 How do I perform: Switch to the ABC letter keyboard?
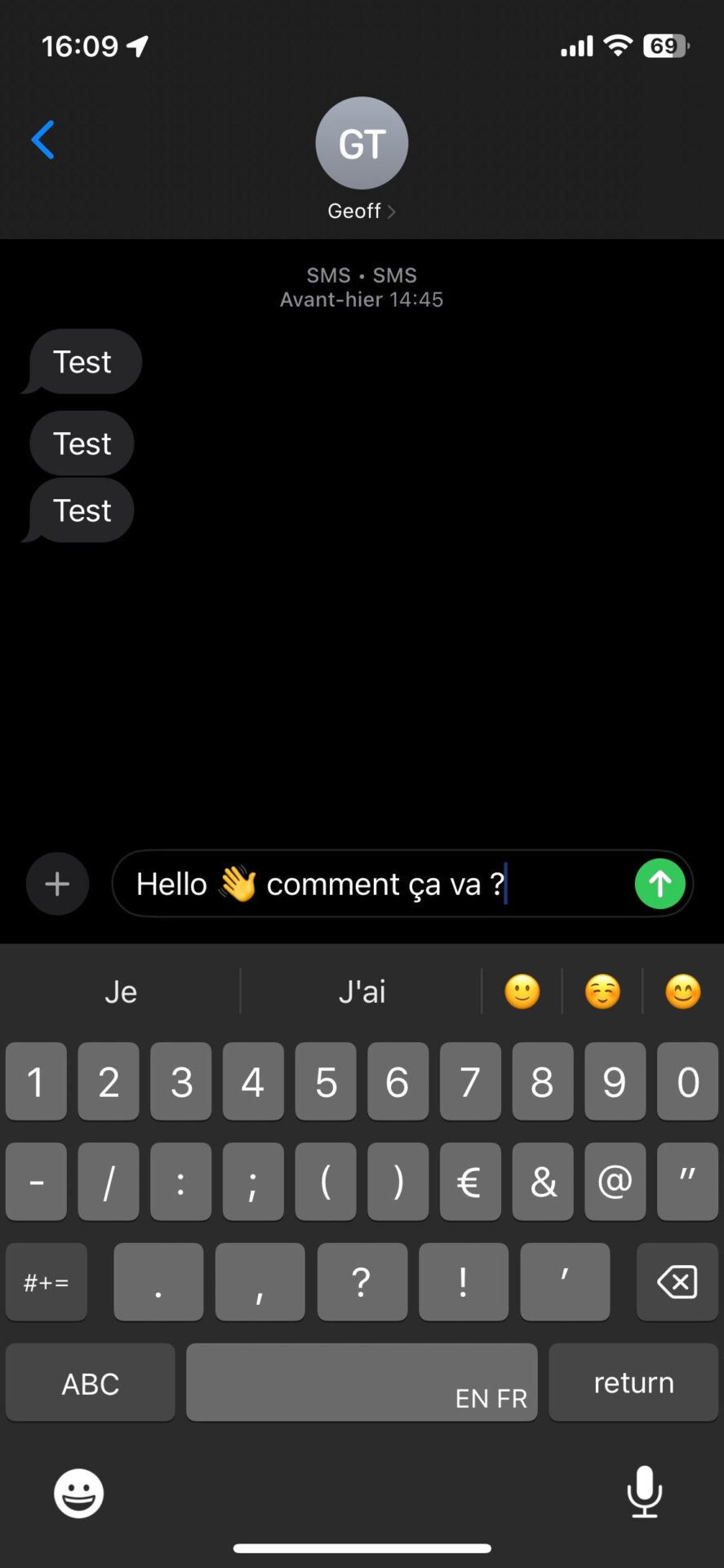pos(90,1383)
